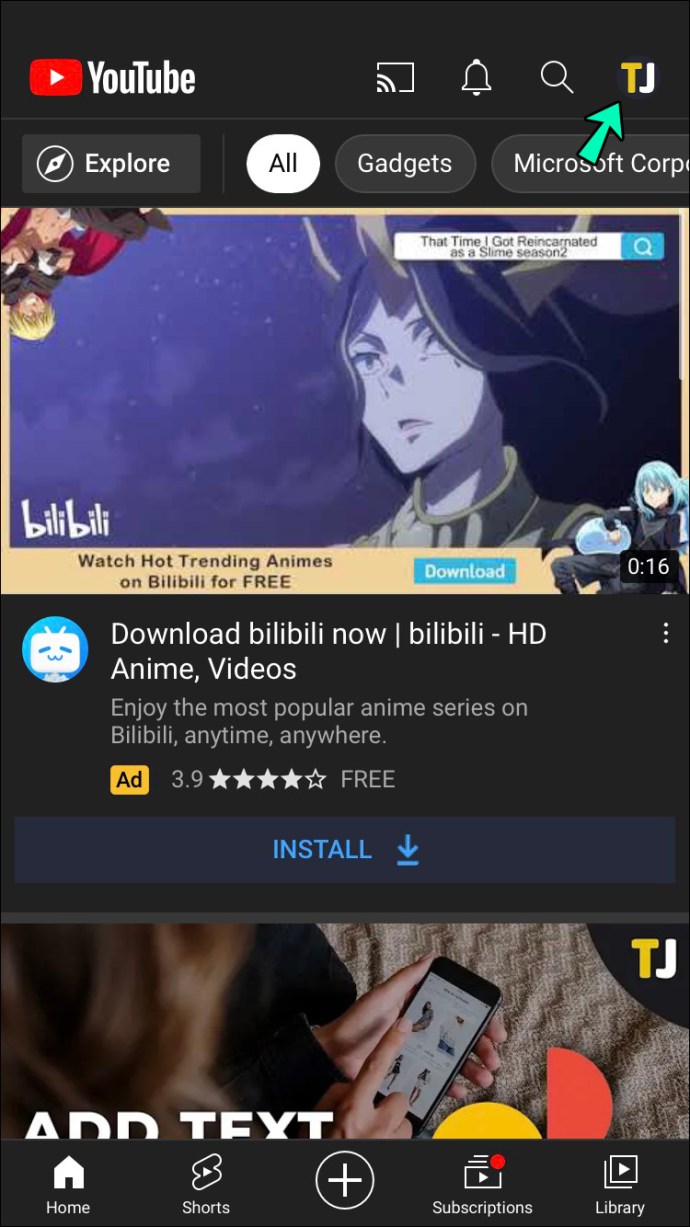Image resolution: width=690 pixels, height=1227 pixels.
Task: Open bilibili ad overflow menu
Action: [x=666, y=633]
